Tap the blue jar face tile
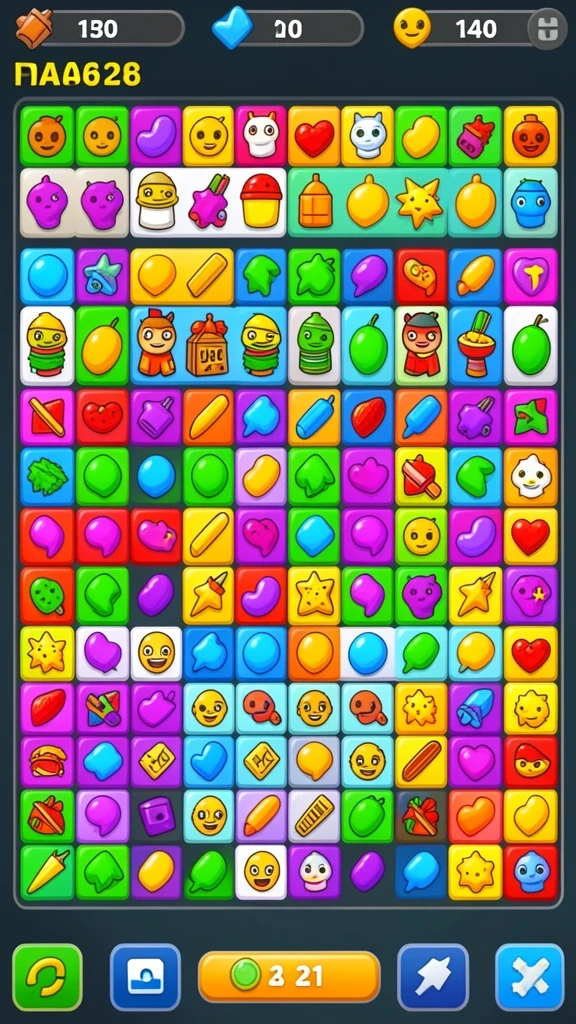 (x=530, y=202)
